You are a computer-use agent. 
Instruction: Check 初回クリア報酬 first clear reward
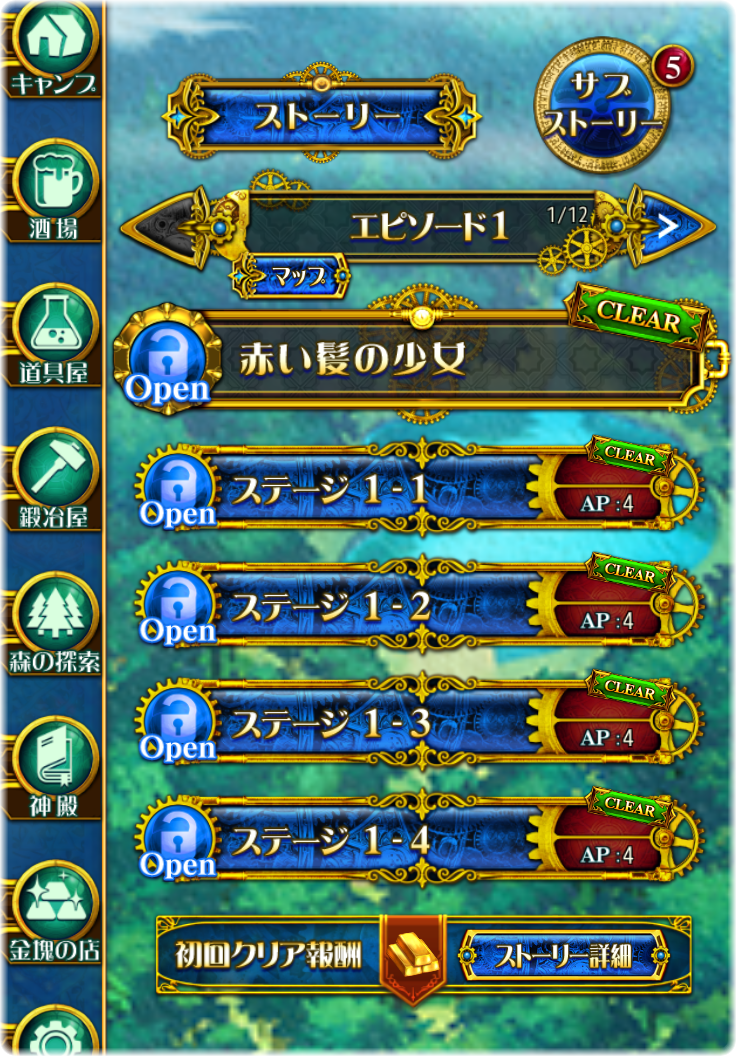pyautogui.click(x=268, y=957)
